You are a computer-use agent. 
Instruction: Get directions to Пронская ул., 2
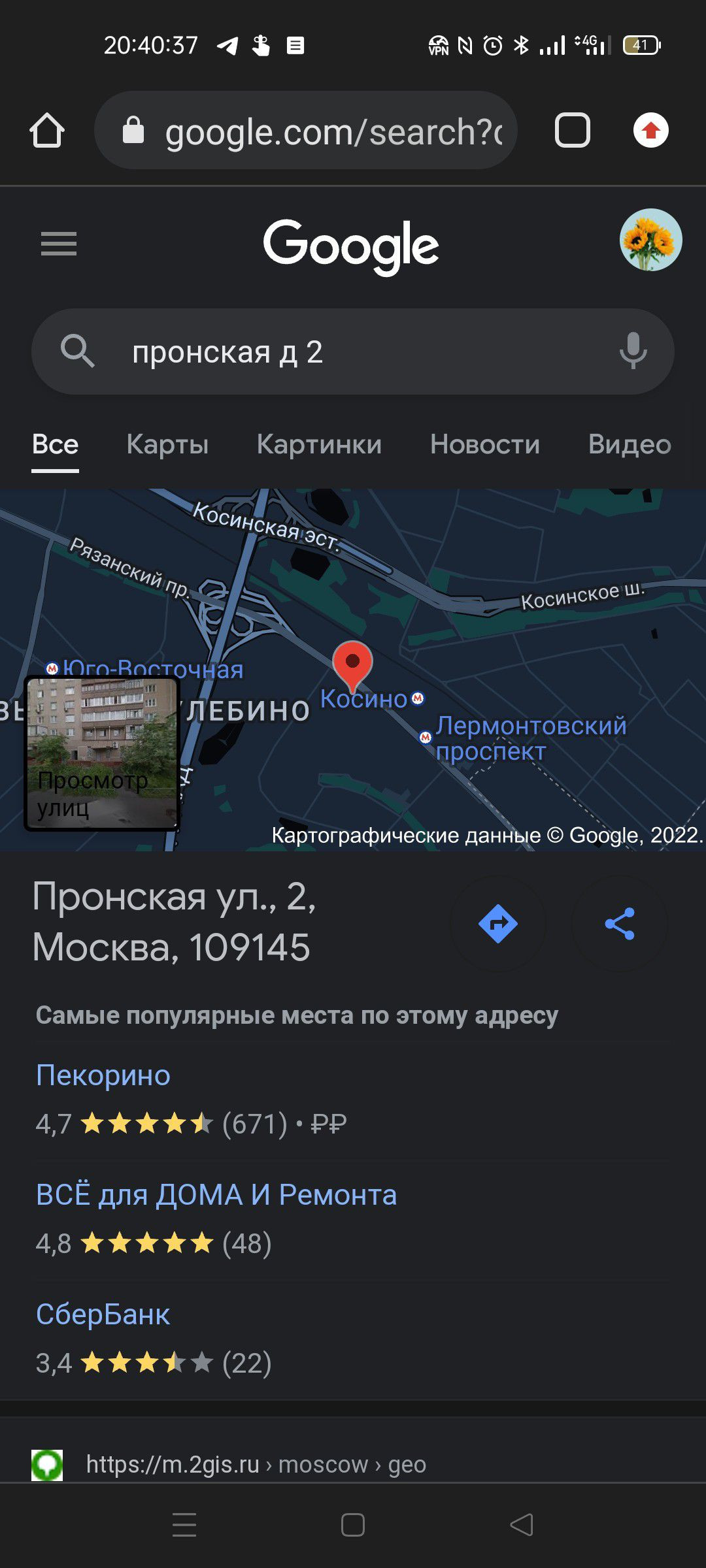[x=497, y=924]
